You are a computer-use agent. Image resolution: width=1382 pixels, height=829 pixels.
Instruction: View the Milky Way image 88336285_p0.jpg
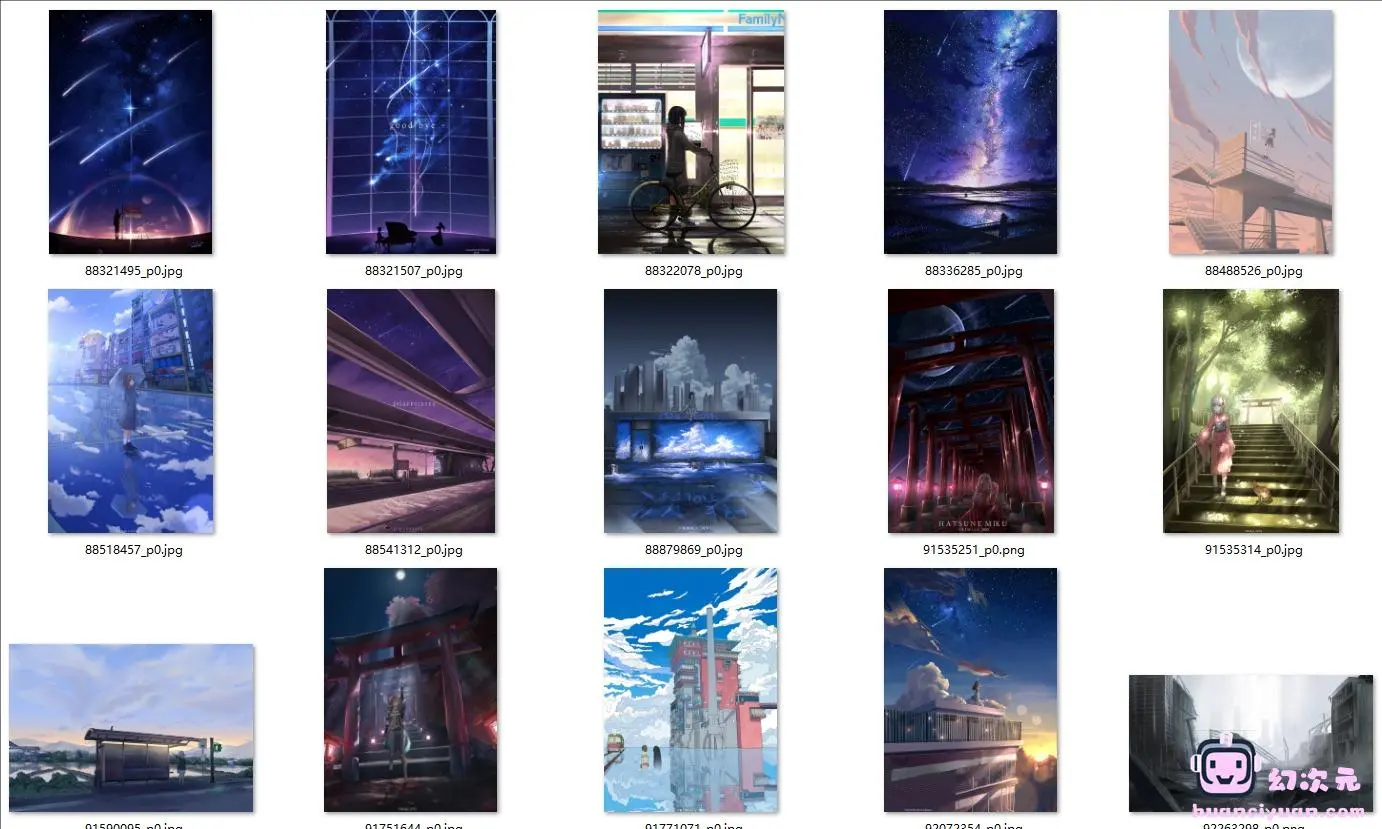coord(970,132)
